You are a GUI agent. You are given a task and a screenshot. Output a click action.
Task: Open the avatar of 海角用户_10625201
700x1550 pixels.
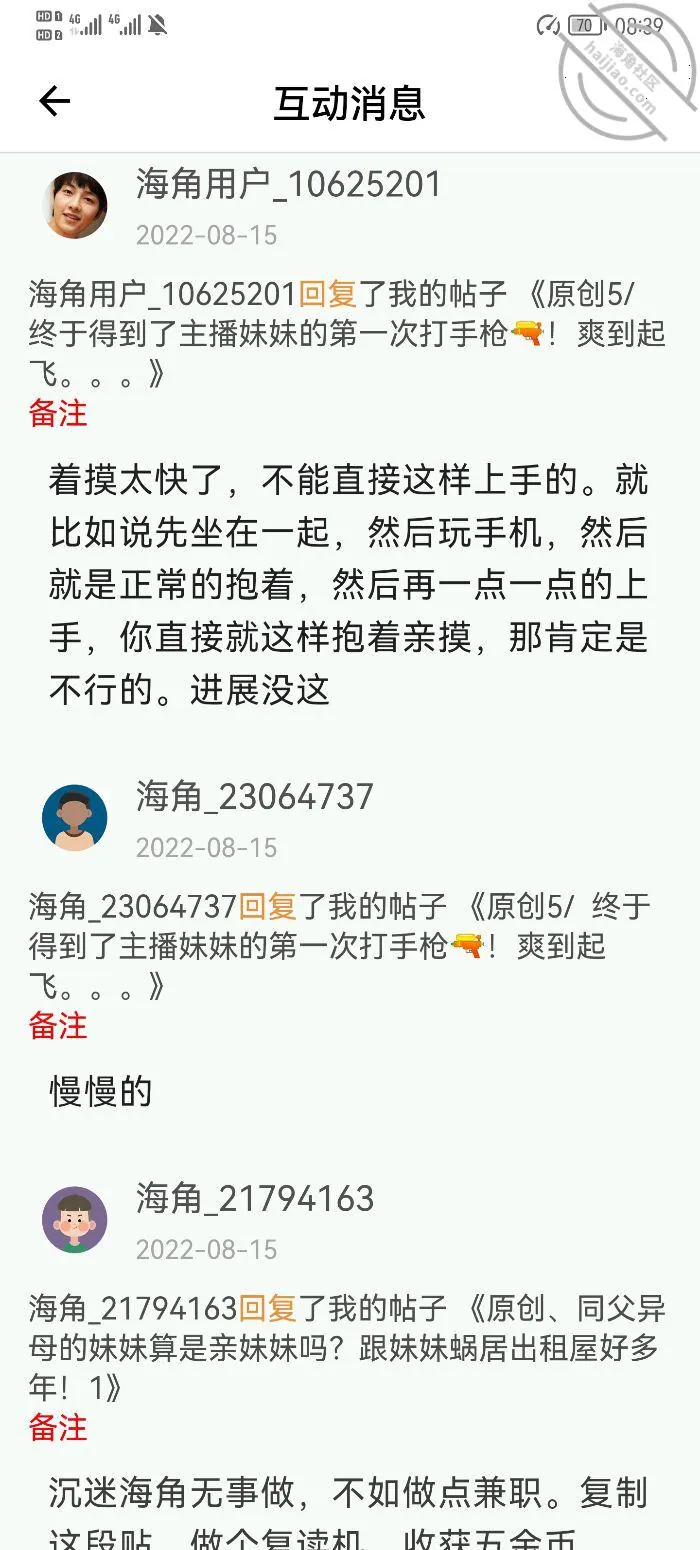pyautogui.click(x=75, y=205)
